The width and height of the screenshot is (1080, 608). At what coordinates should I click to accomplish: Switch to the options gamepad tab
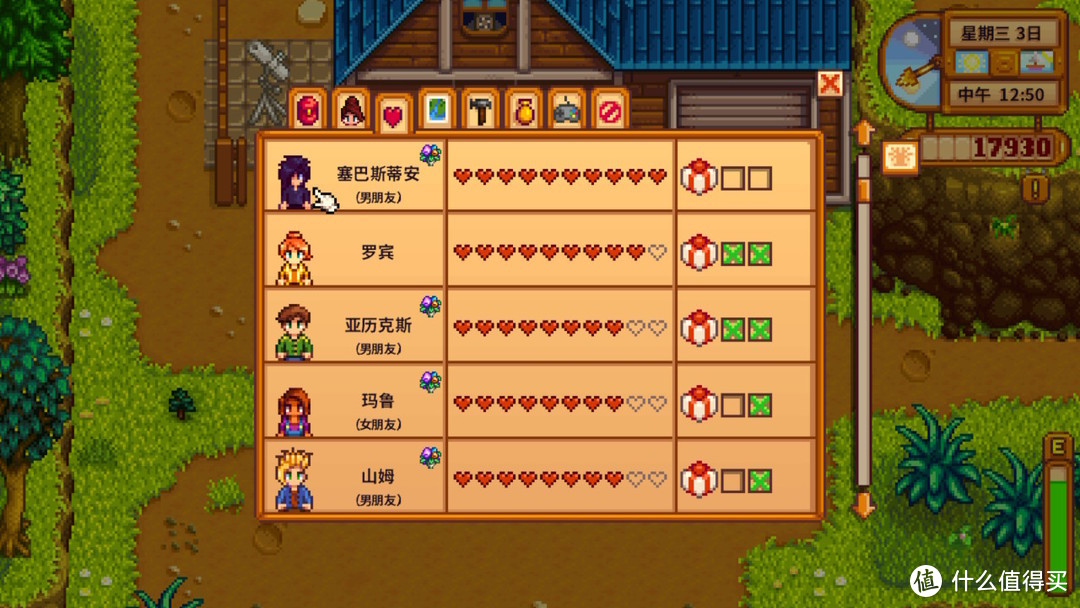(x=567, y=111)
